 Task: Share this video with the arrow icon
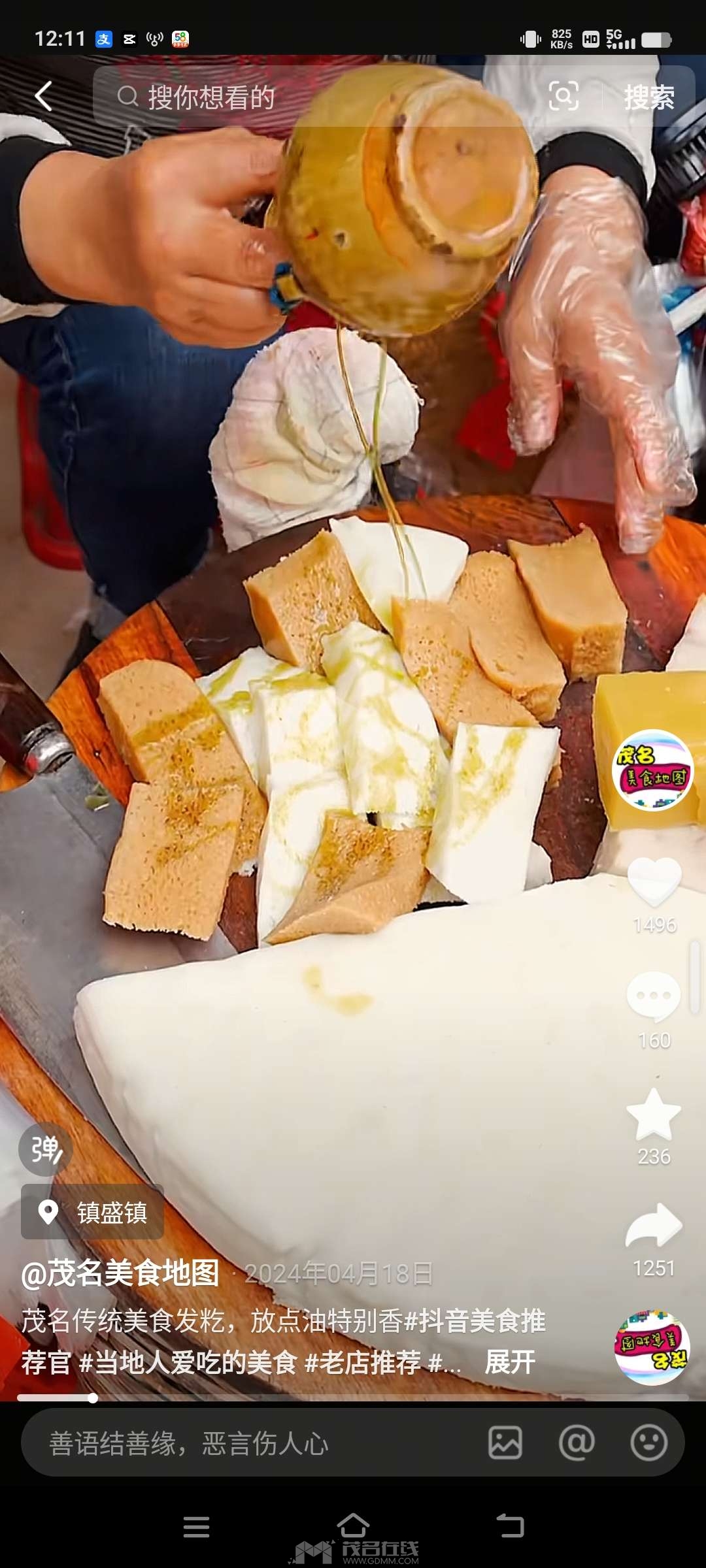click(654, 1227)
